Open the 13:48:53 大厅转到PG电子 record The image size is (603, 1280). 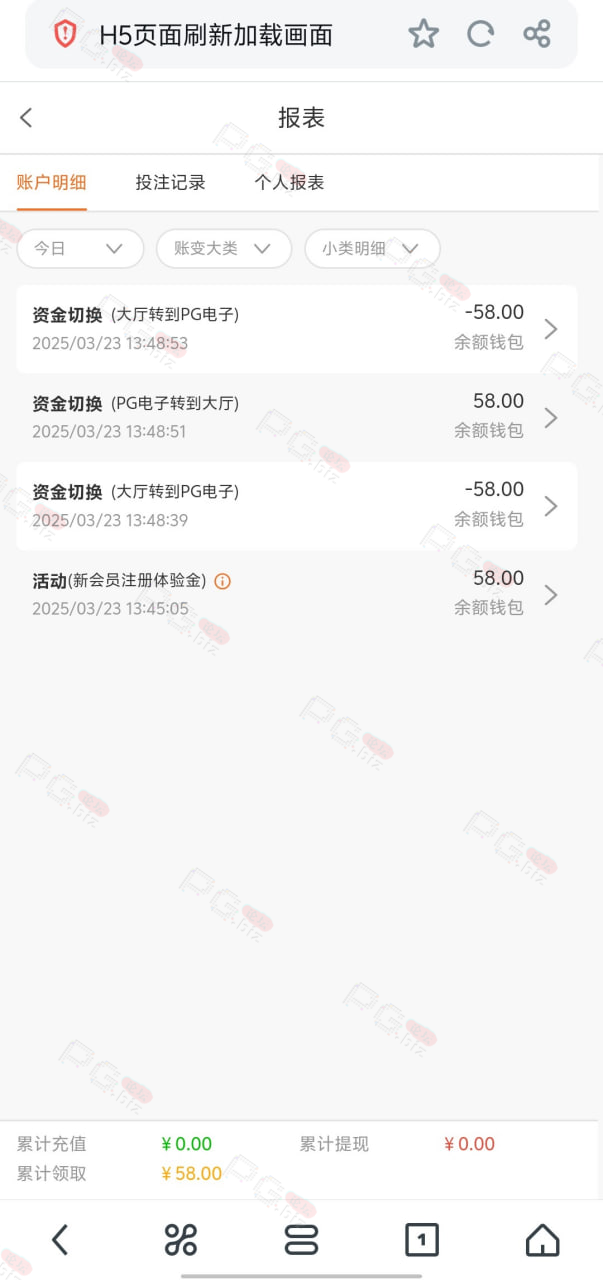(297, 329)
